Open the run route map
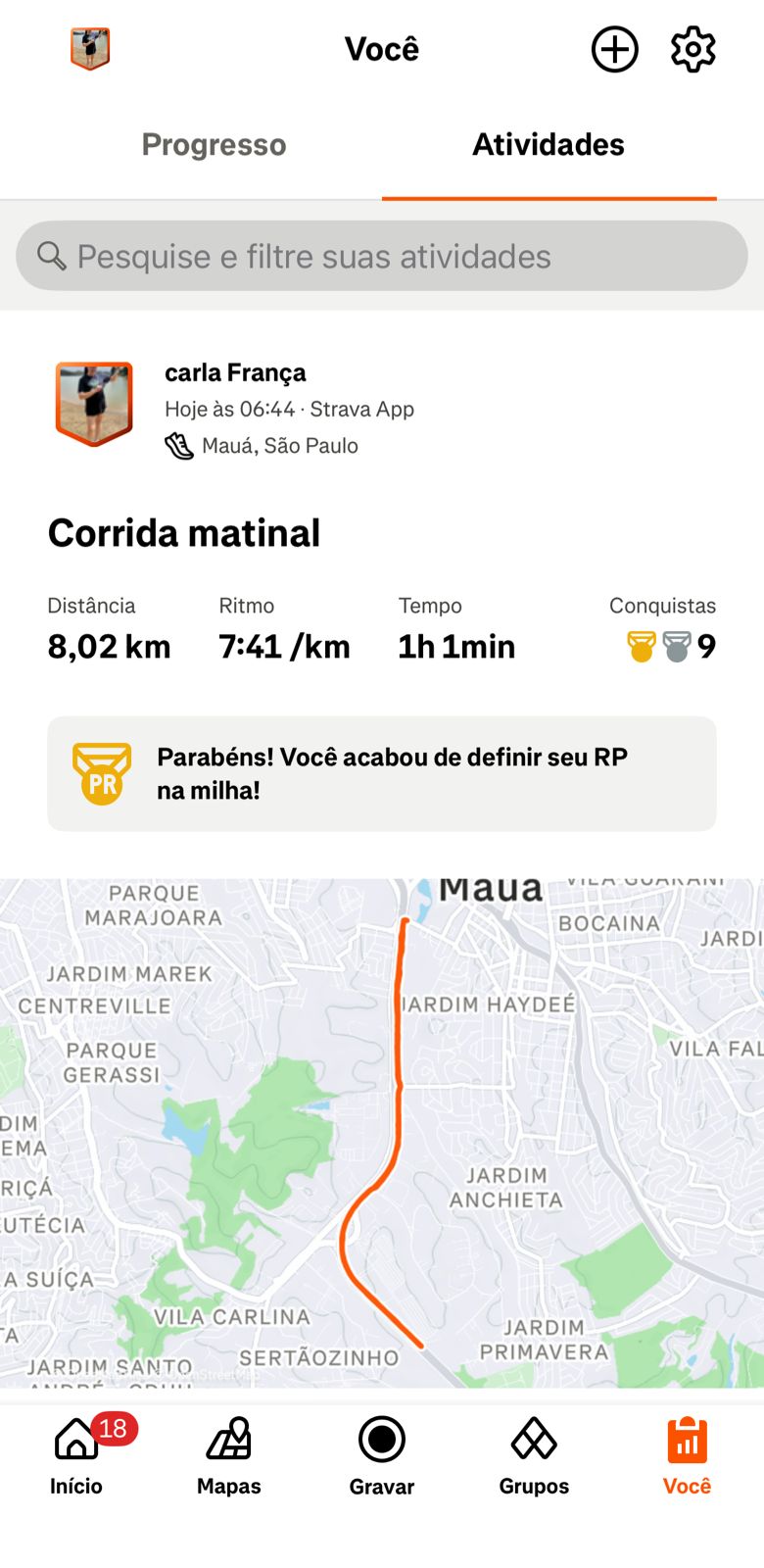This screenshot has width=764, height=1568. pos(382,1132)
